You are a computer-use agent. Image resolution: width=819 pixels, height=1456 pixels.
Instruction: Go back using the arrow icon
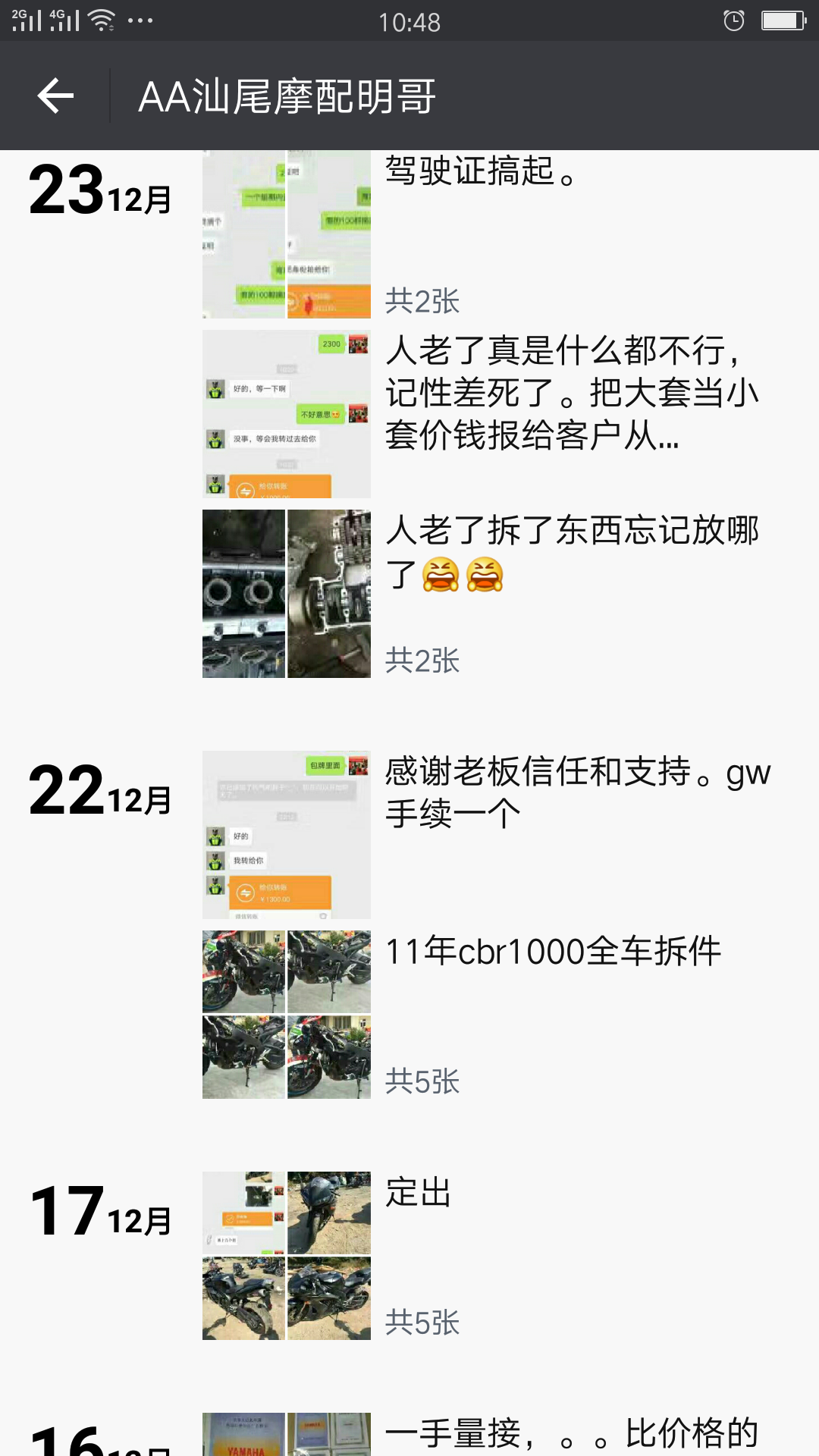[55, 96]
